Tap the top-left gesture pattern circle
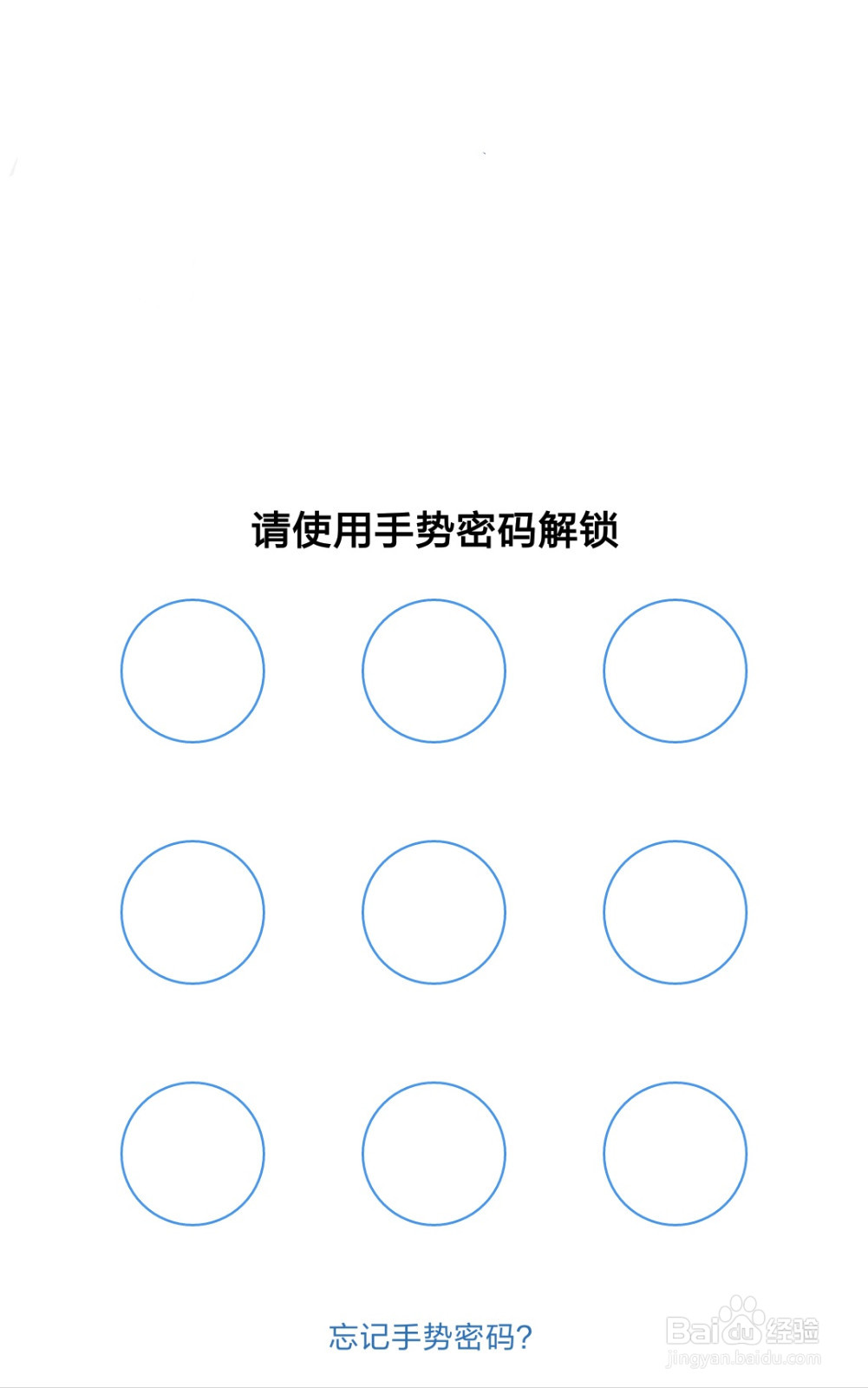 point(194,669)
